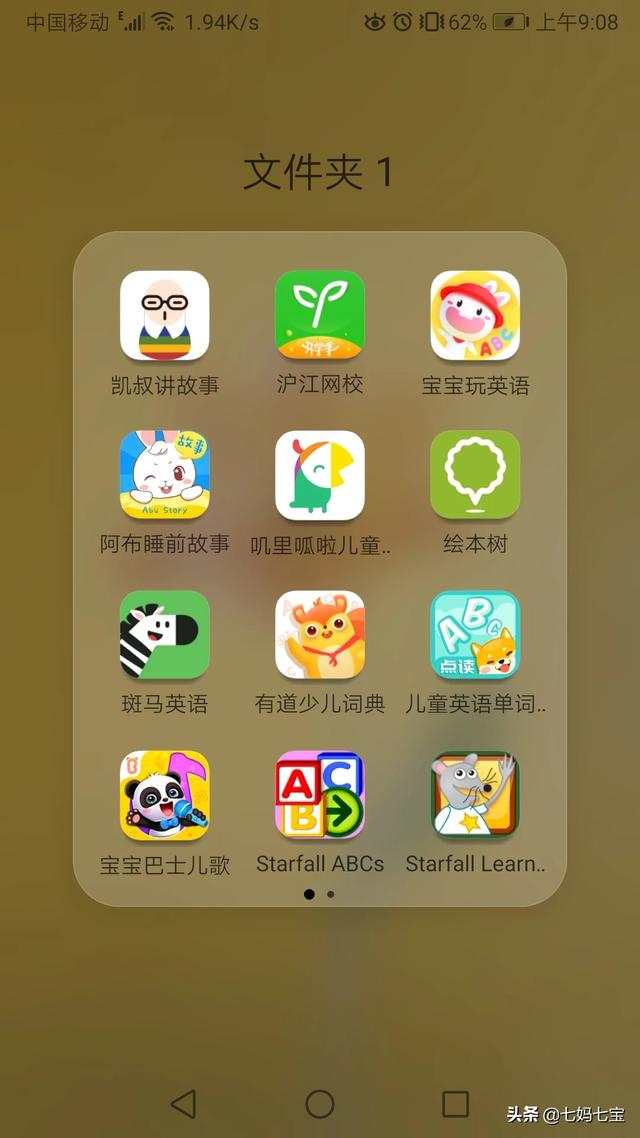Open 有道少儿词典 app
The height and width of the screenshot is (1138, 640).
pyautogui.click(x=320, y=635)
